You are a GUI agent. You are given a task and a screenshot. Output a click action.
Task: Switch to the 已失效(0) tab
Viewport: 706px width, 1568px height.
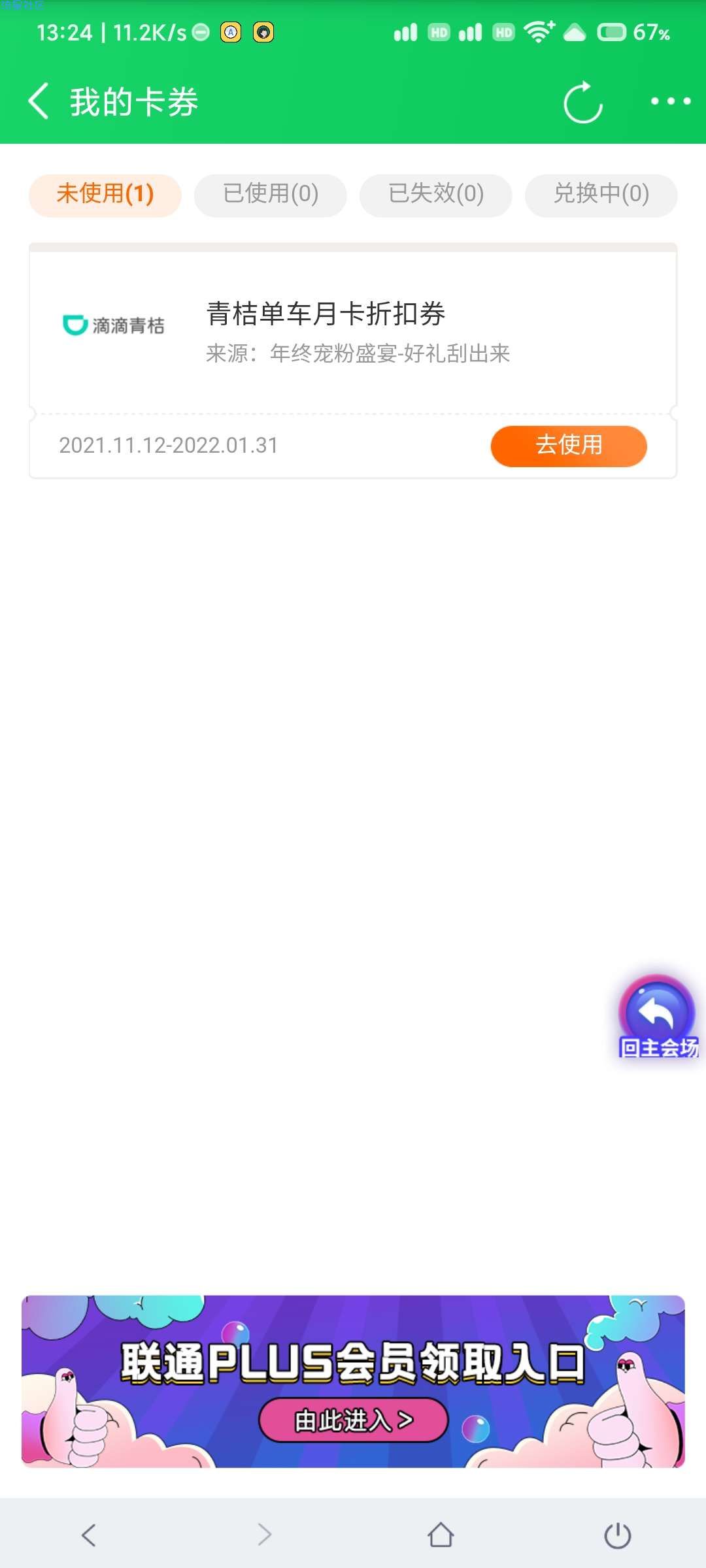point(436,194)
